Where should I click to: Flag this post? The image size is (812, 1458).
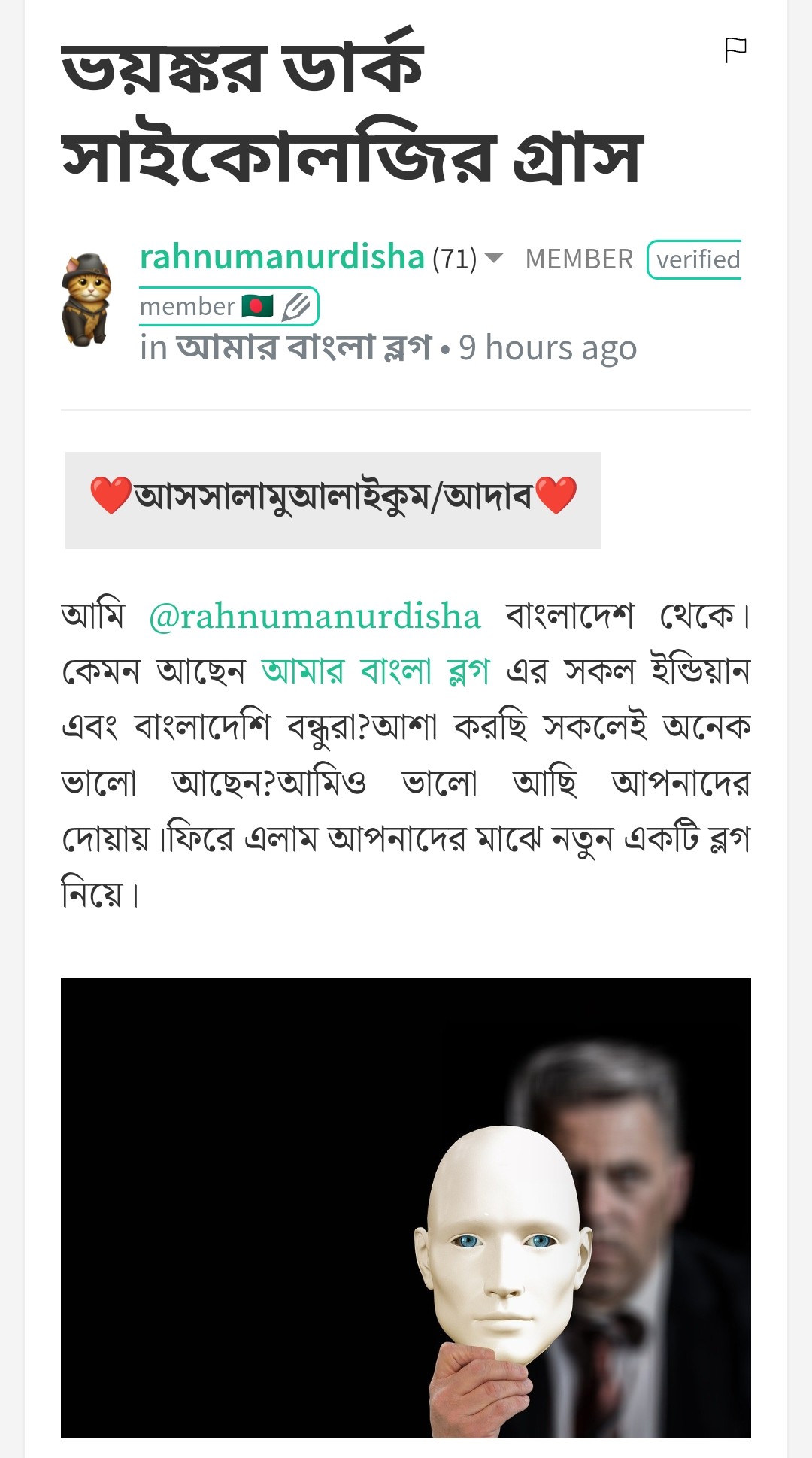click(x=735, y=50)
